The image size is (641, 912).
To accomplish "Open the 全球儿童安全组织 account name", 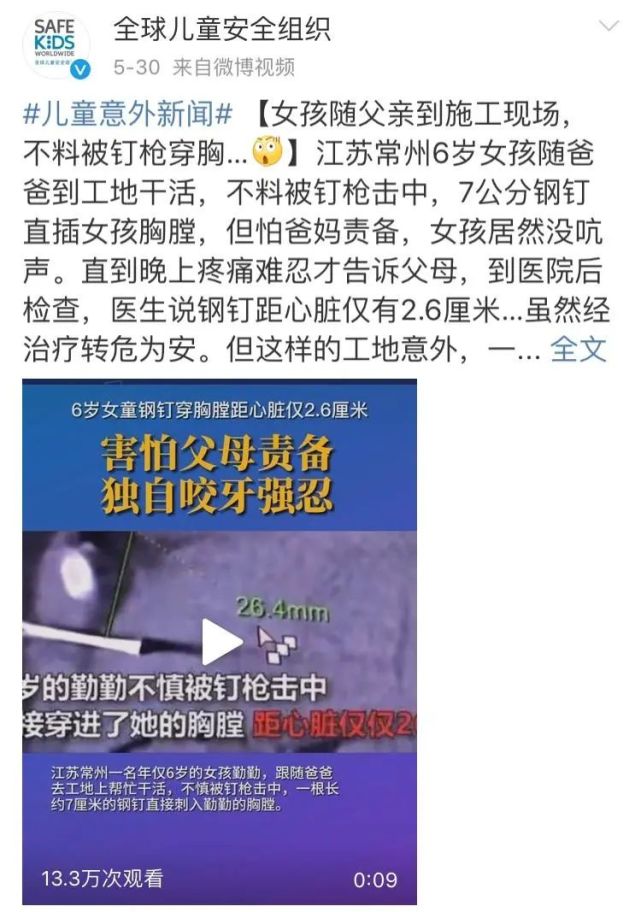I will 221,29.
